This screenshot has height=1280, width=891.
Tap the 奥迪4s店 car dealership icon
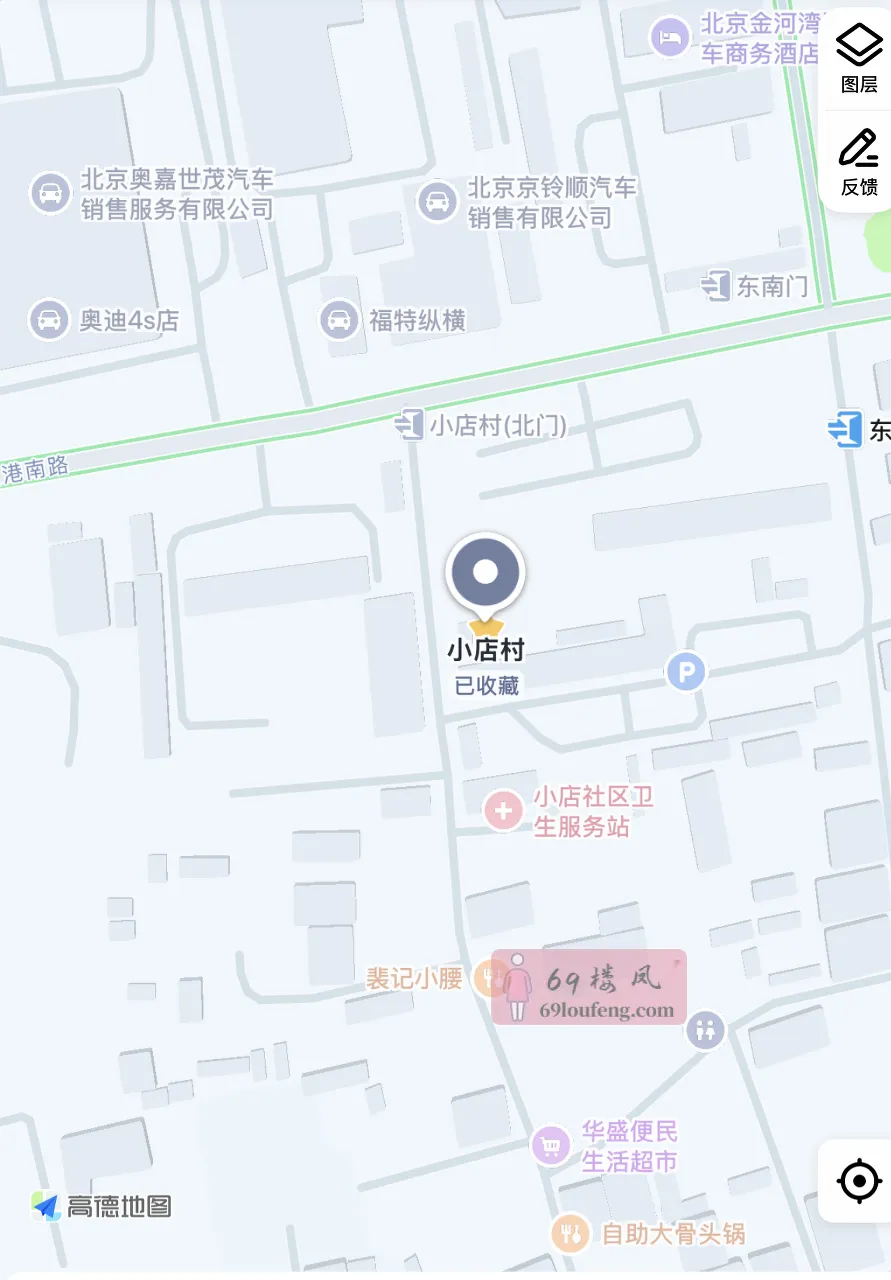(50, 319)
